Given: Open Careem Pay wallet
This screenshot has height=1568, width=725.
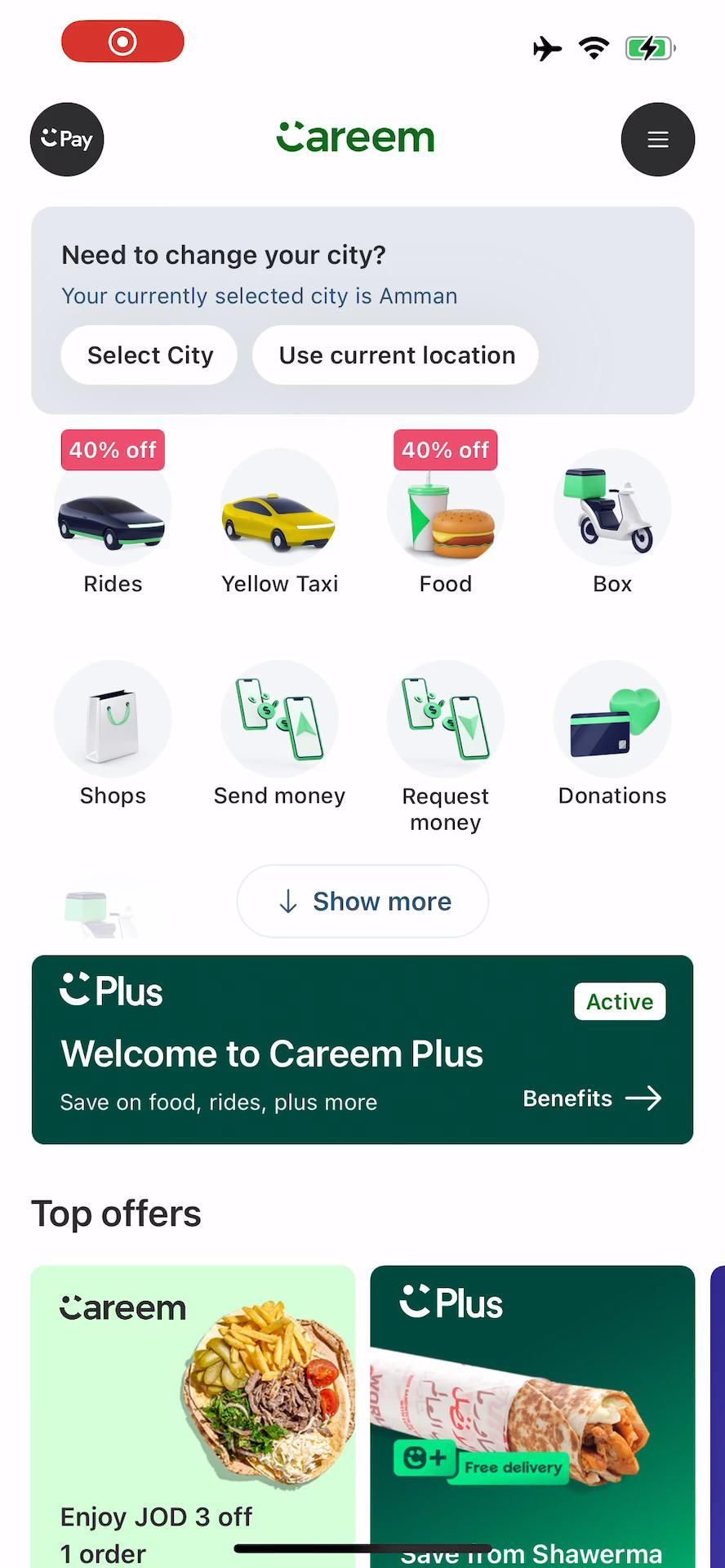Looking at the screenshot, I should click(67, 139).
